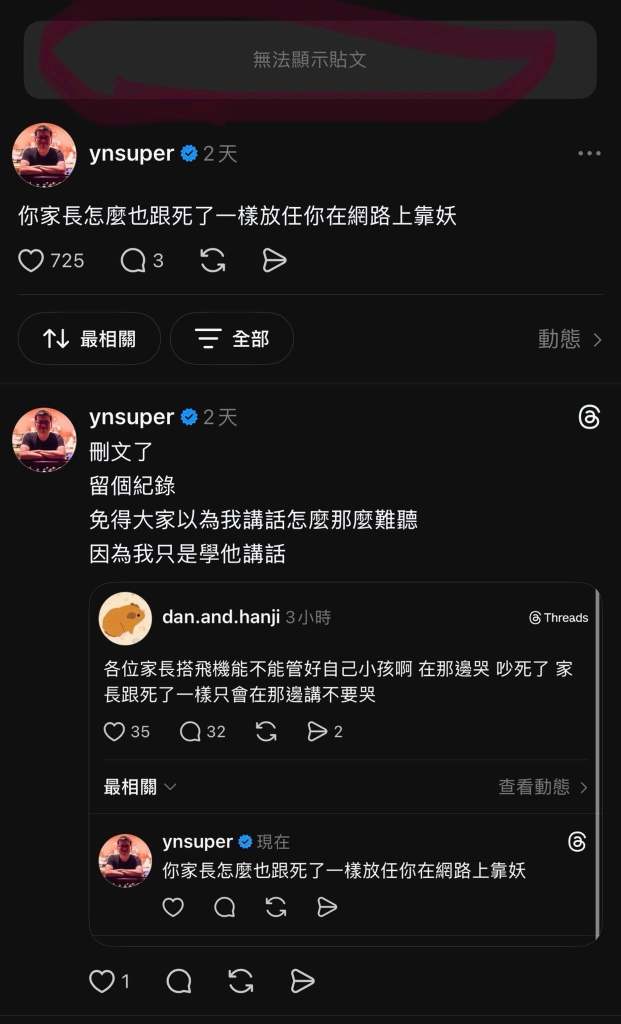Open comments on the post with 3 replies

click(133, 261)
